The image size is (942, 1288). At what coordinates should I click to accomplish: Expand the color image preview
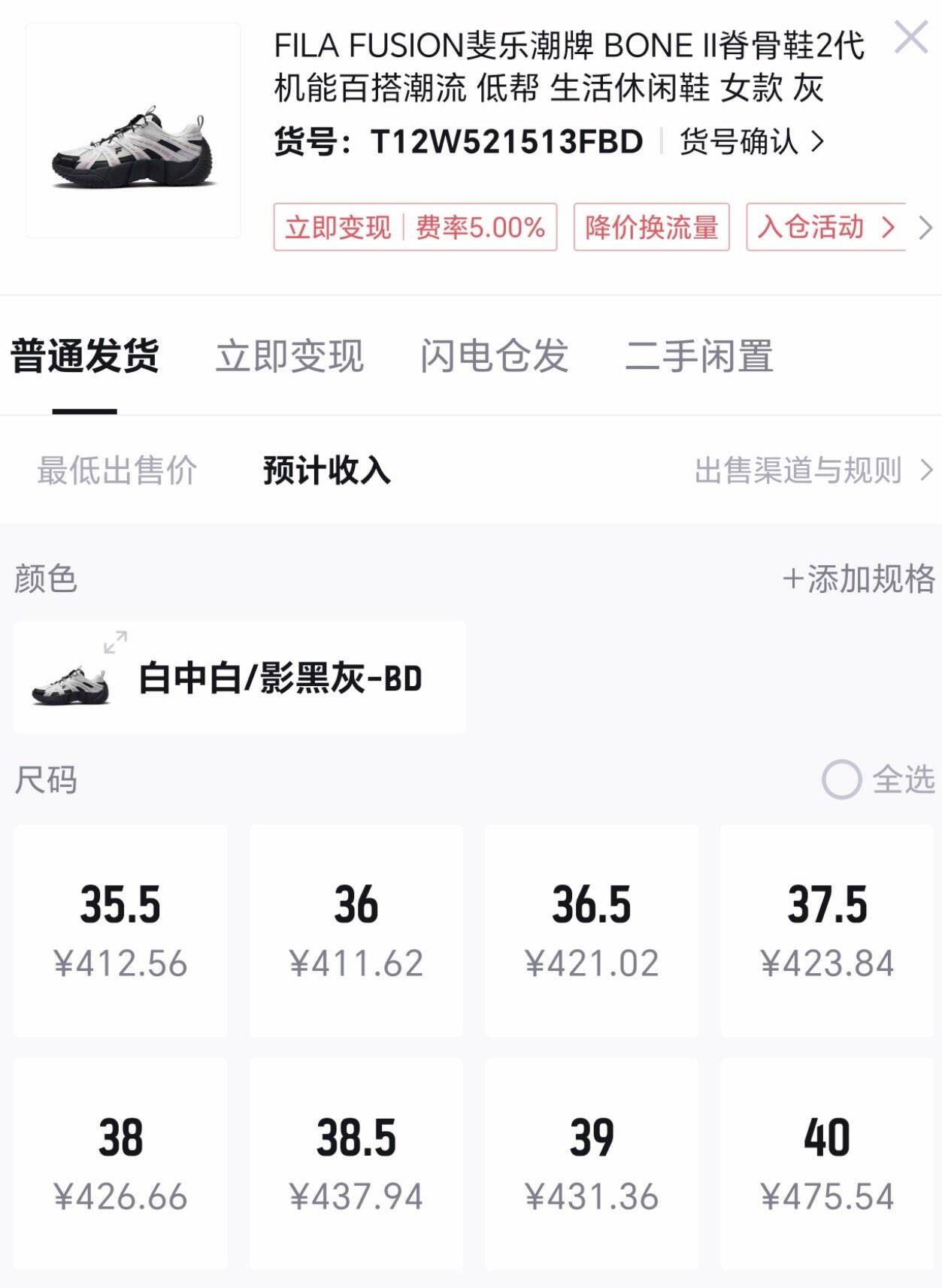tap(115, 642)
